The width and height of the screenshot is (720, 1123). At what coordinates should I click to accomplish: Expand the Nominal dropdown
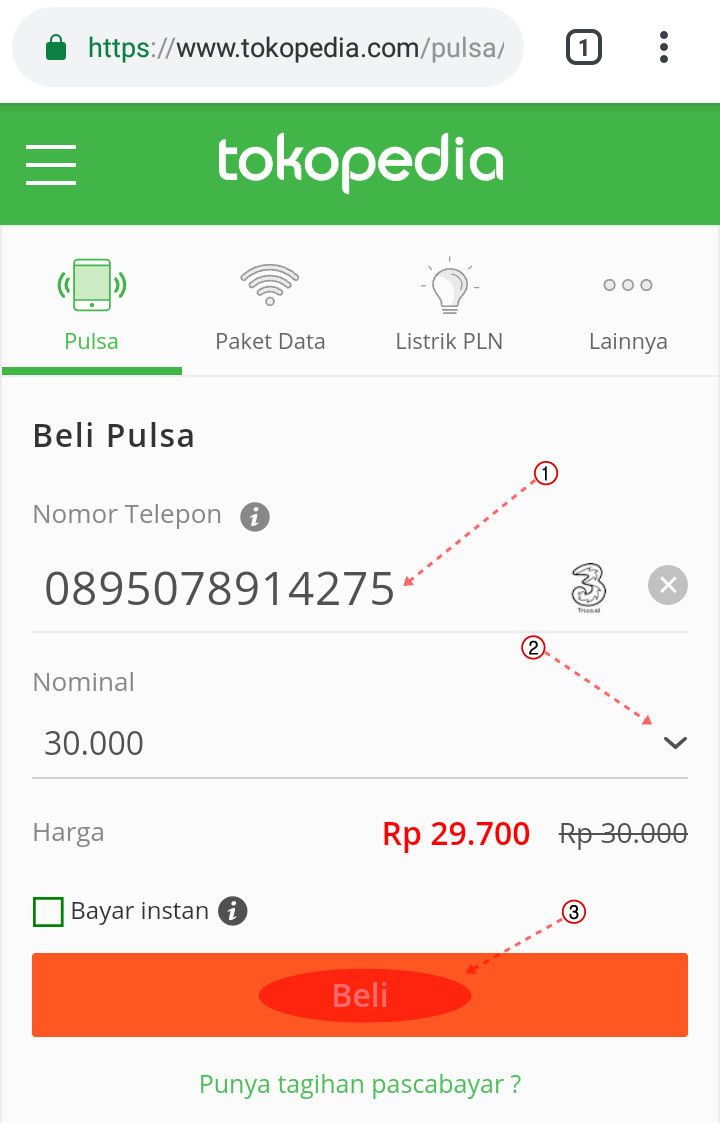point(360,743)
